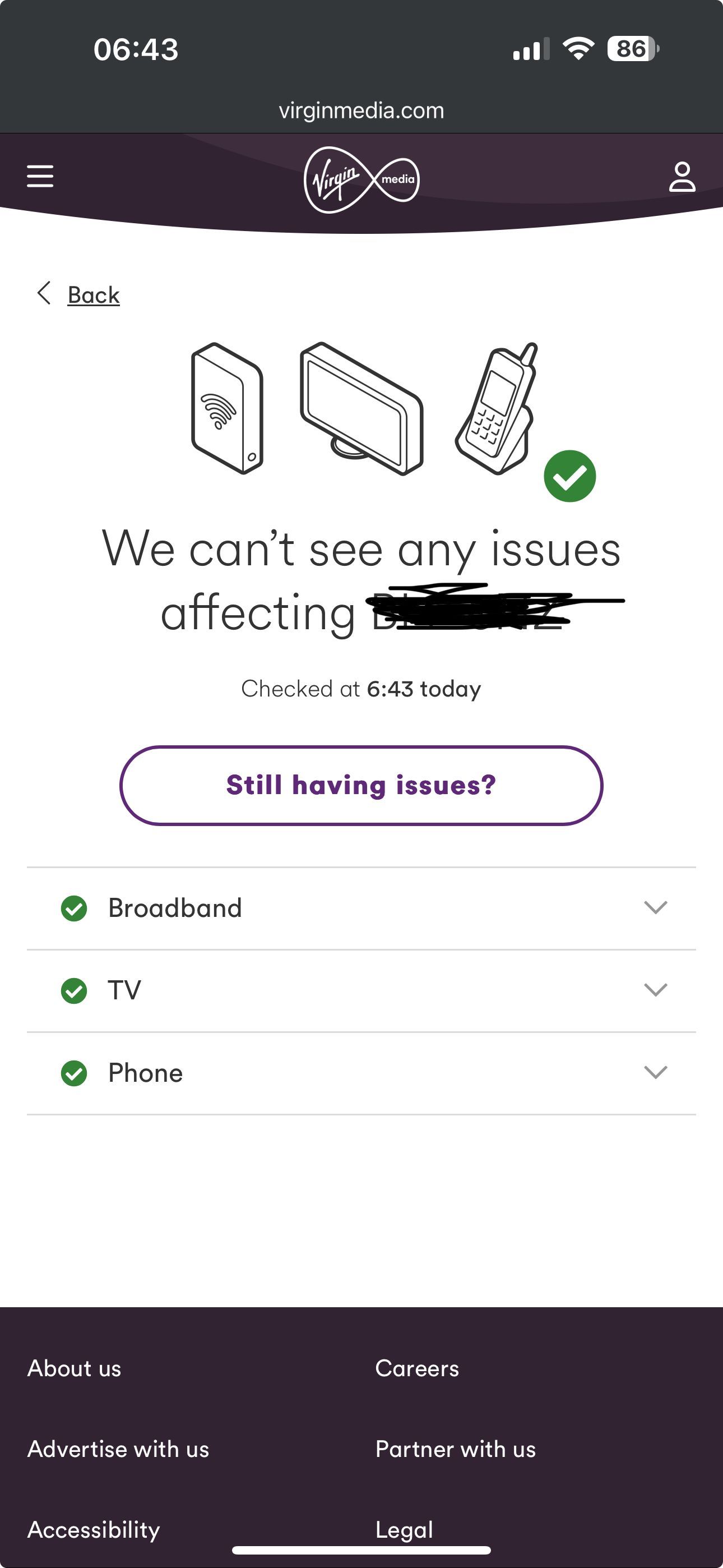Tap the Still having issues? button
Screen dimensions: 723x1568
point(361,785)
